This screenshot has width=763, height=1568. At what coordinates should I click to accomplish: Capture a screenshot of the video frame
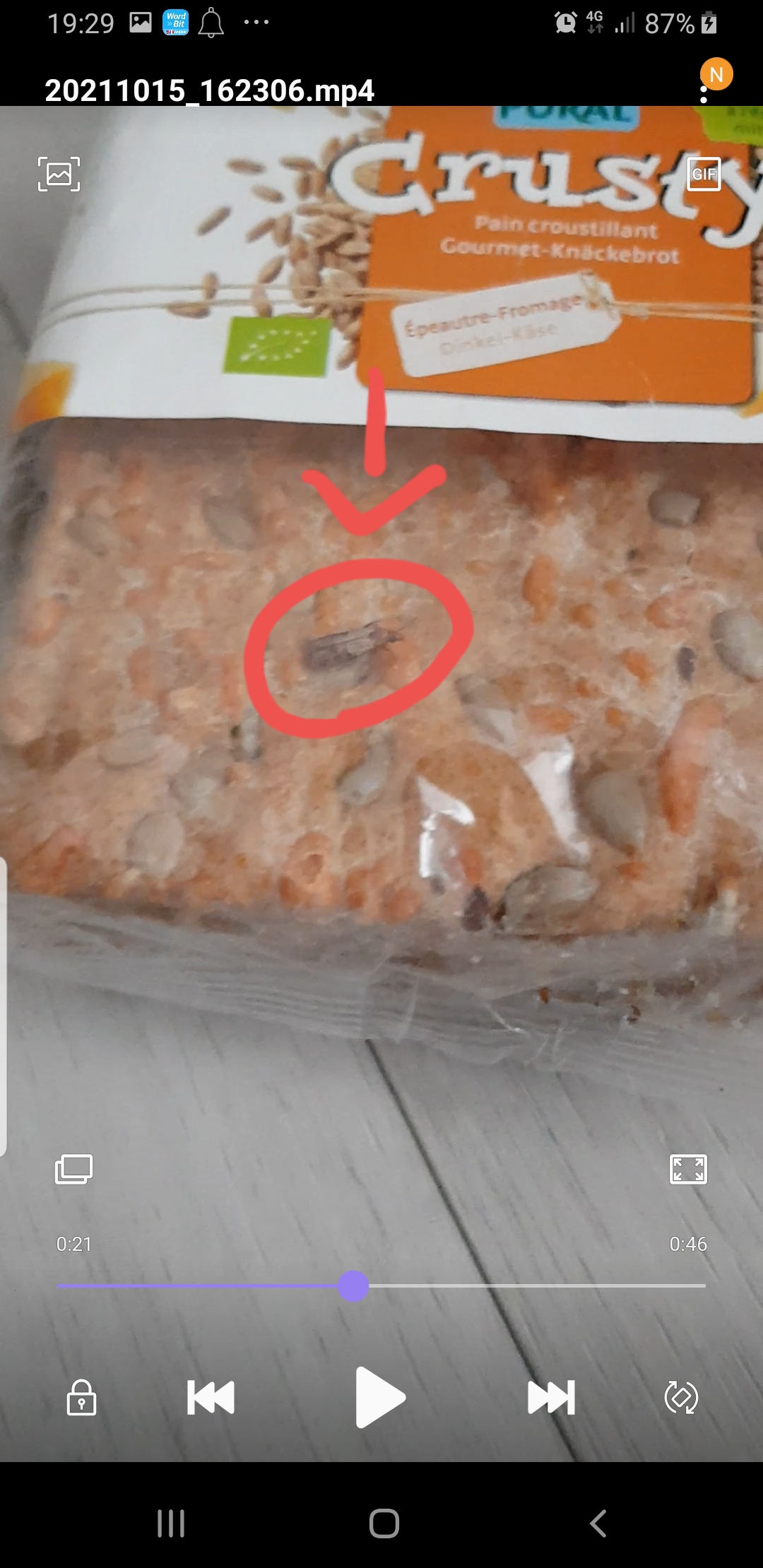pos(59,174)
